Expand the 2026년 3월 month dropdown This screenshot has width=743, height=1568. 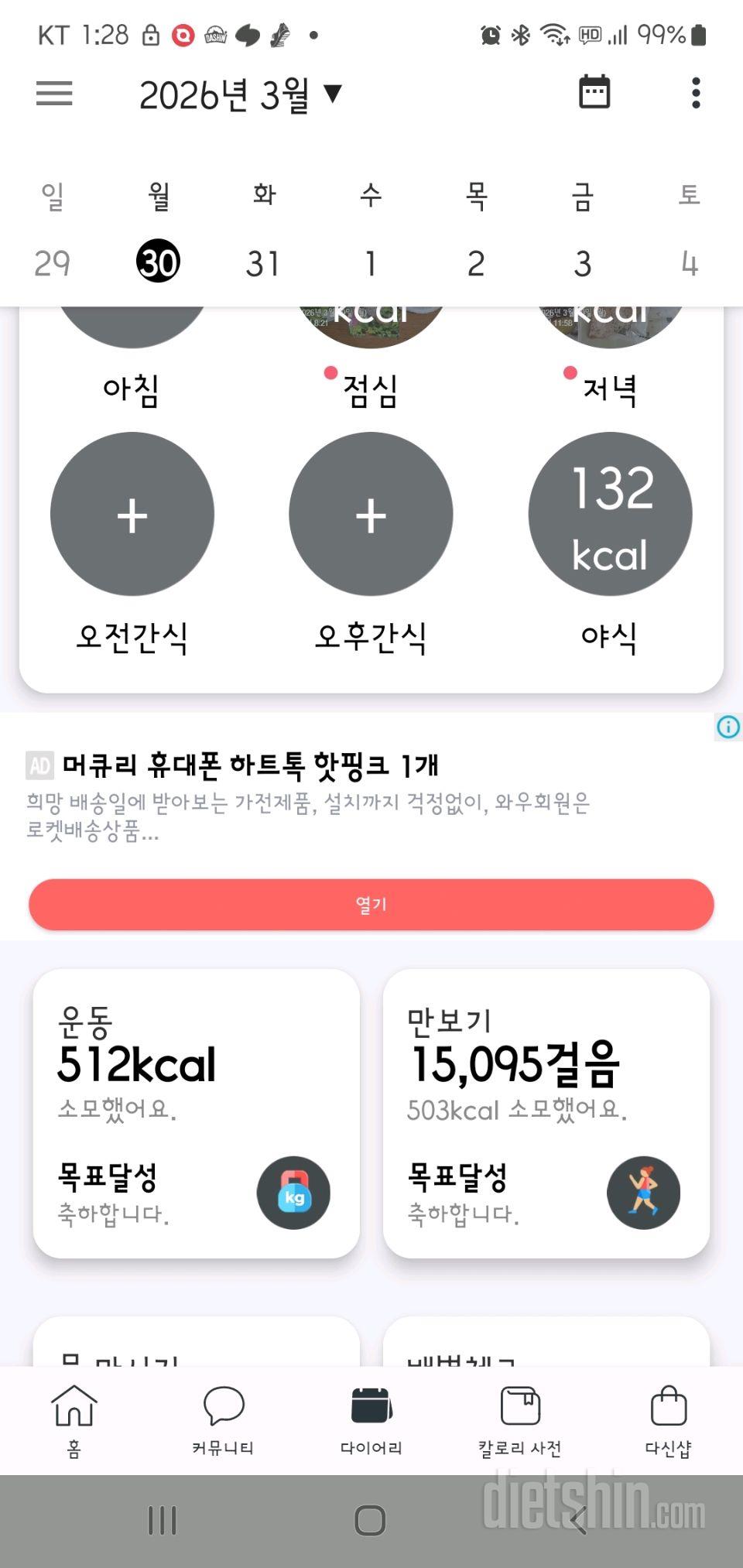click(x=240, y=94)
